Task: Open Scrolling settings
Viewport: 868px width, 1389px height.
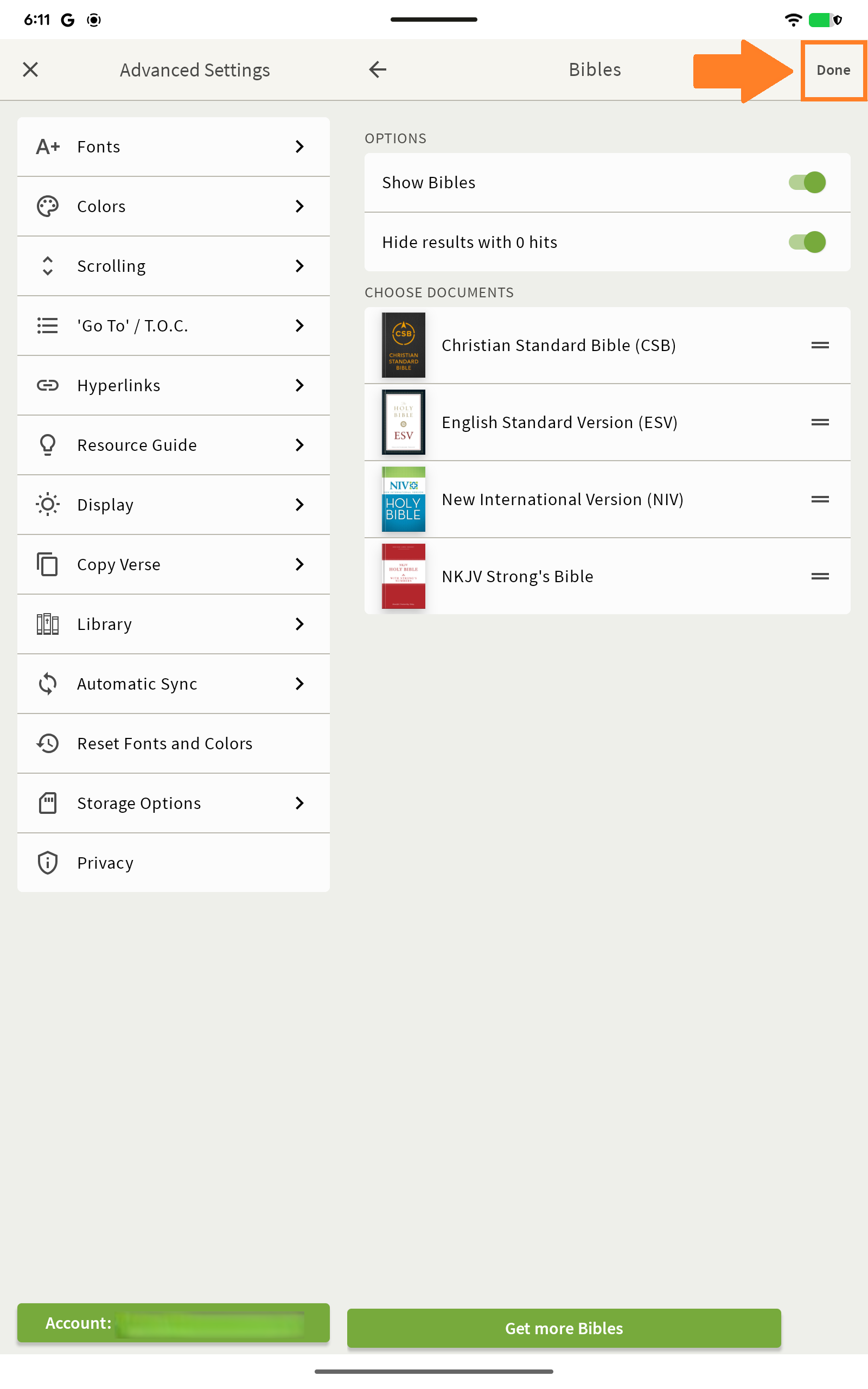Action: pyautogui.click(x=174, y=266)
